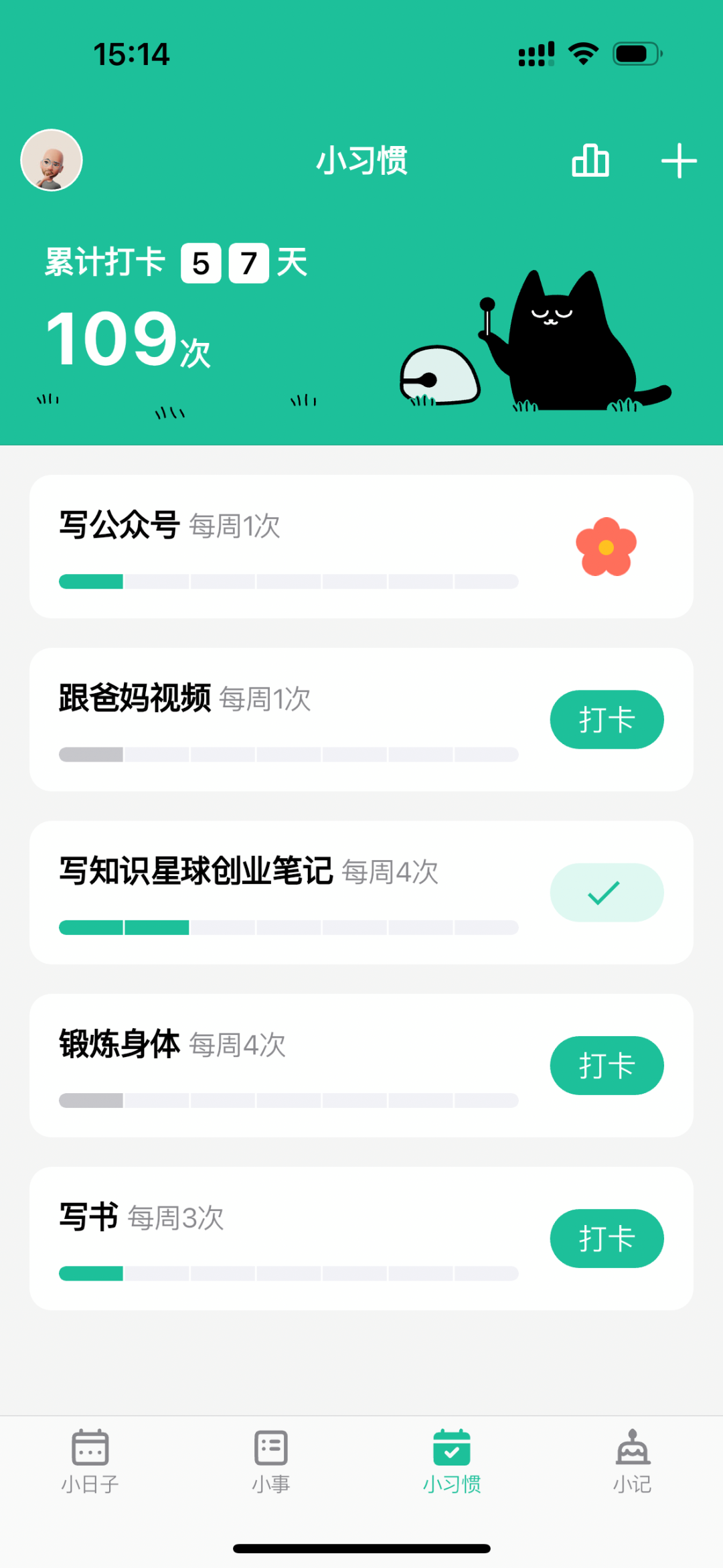Viewport: 723px width, 1568px height.
Task: Switch to the 小记 tab
Action: pyautogui.click(x=633, y=1462)
